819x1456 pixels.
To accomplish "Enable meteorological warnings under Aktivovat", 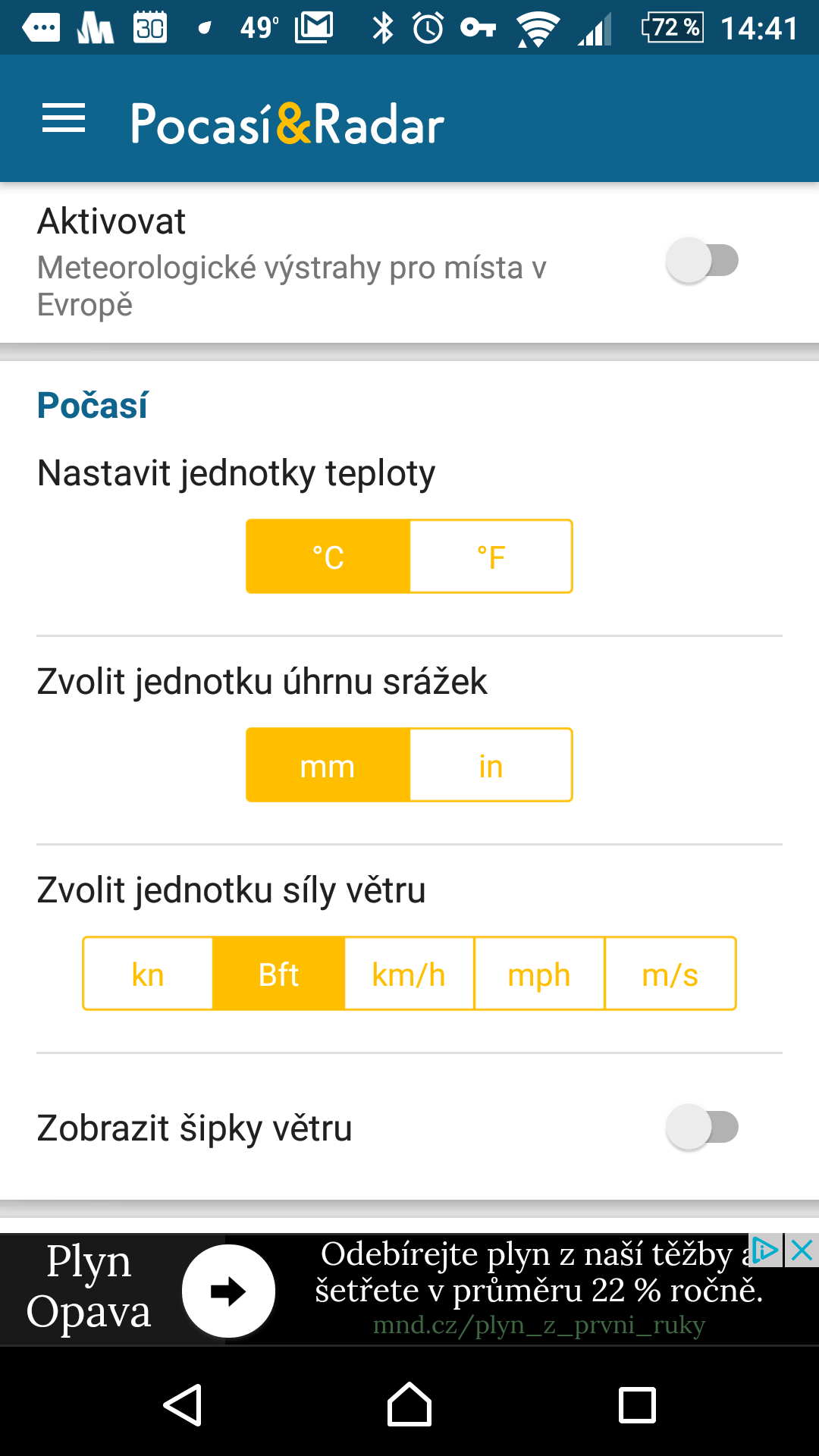I will tap(701, 261).
